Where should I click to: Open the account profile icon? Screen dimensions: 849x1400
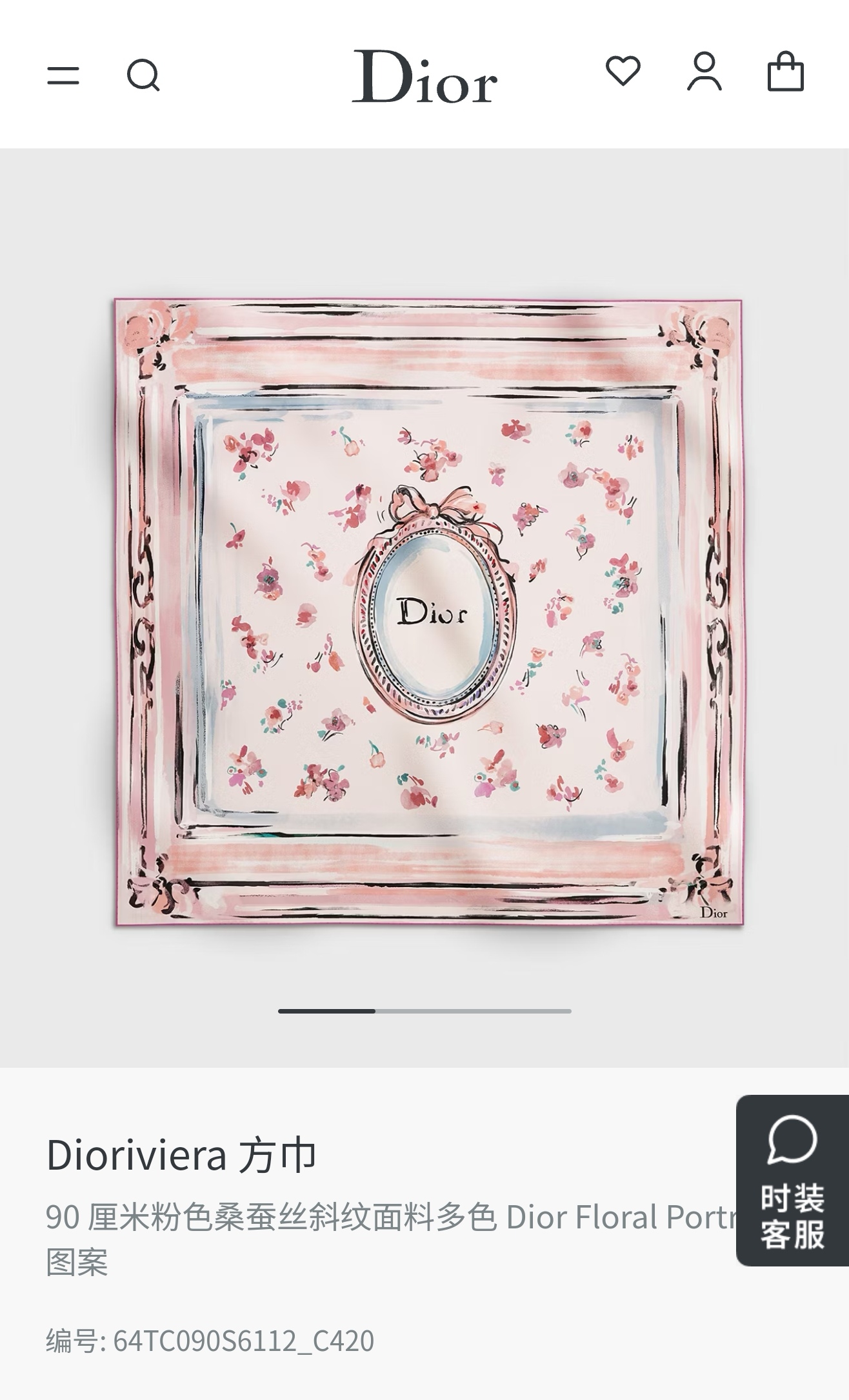coord(704,71)
